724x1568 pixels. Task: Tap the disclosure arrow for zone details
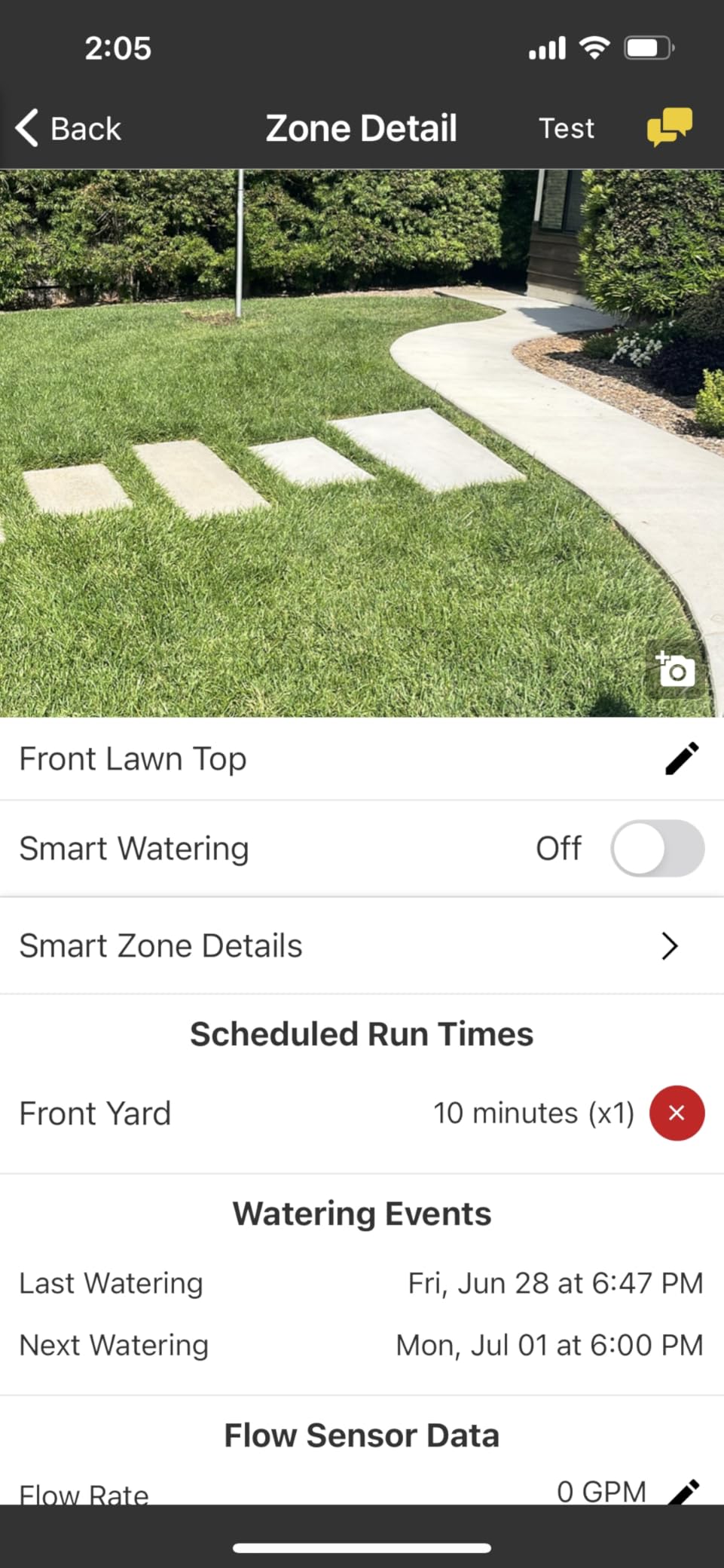click(x=667, y=945)
